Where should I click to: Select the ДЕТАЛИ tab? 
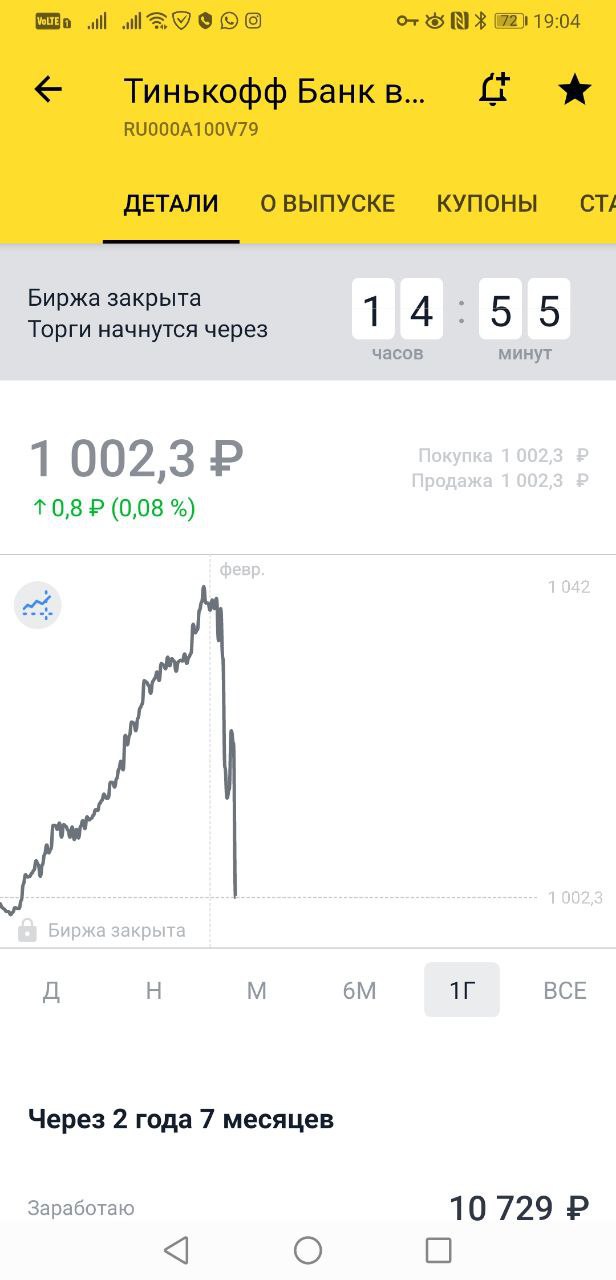click(171, 204)
